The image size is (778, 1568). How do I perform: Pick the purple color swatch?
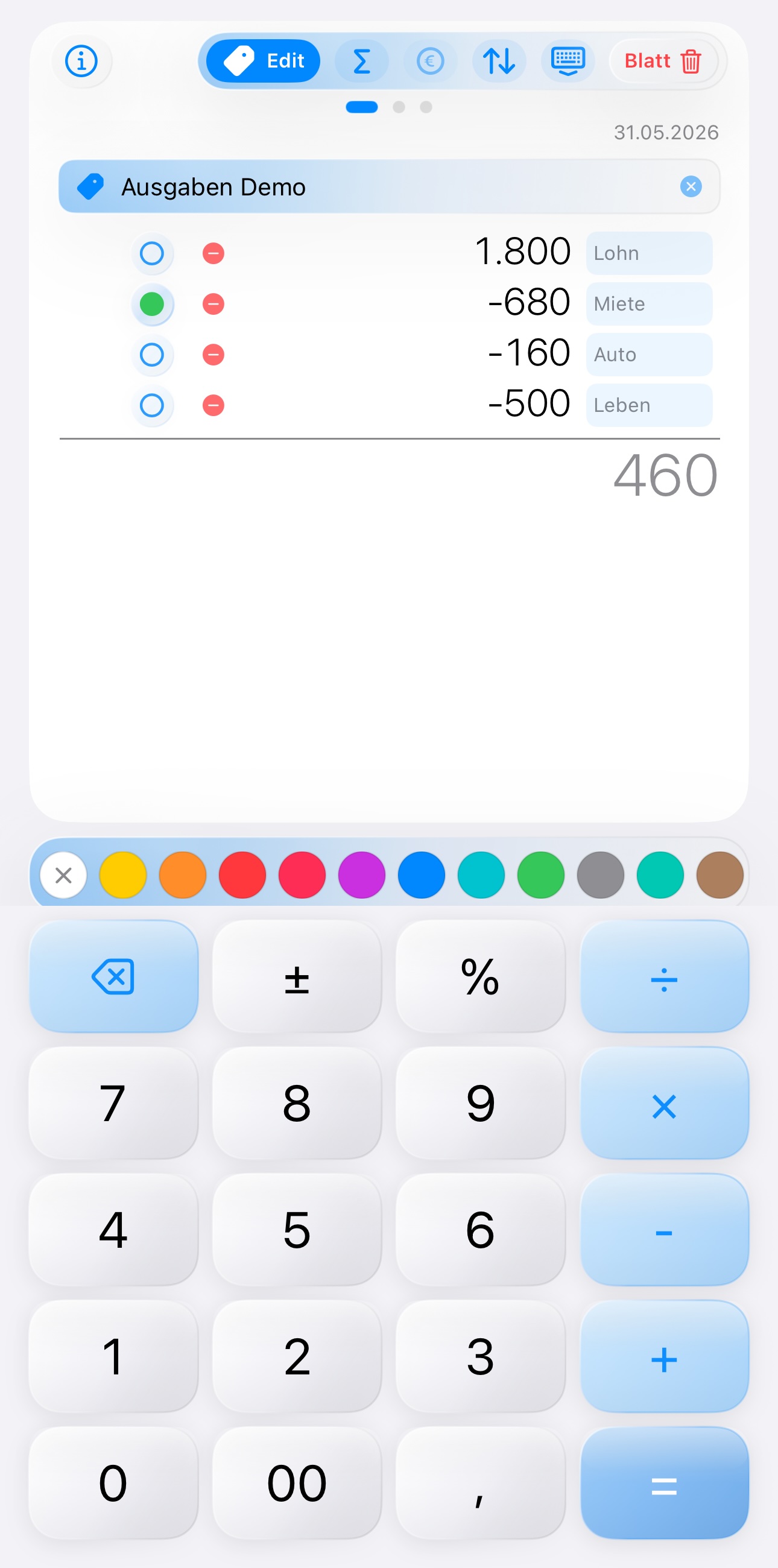click(362, 874)
